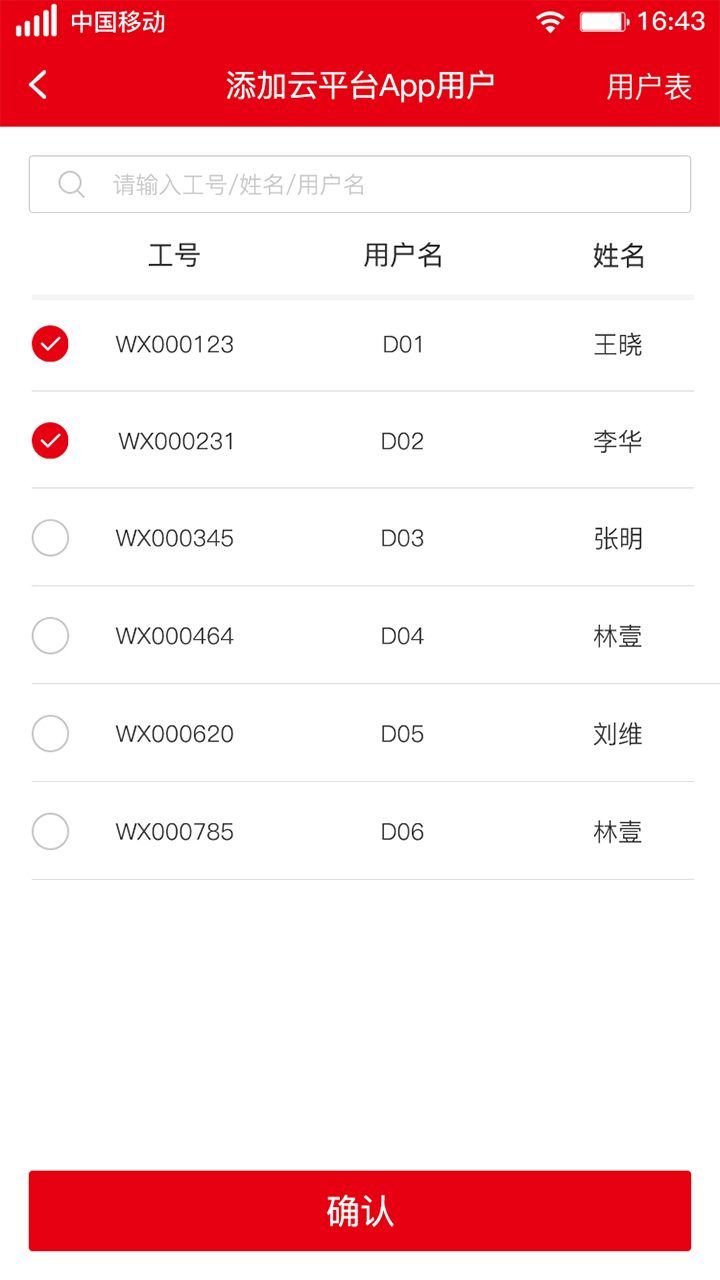
Task: Click the 添加云平台App用户 title
Action: coord(360,85)
